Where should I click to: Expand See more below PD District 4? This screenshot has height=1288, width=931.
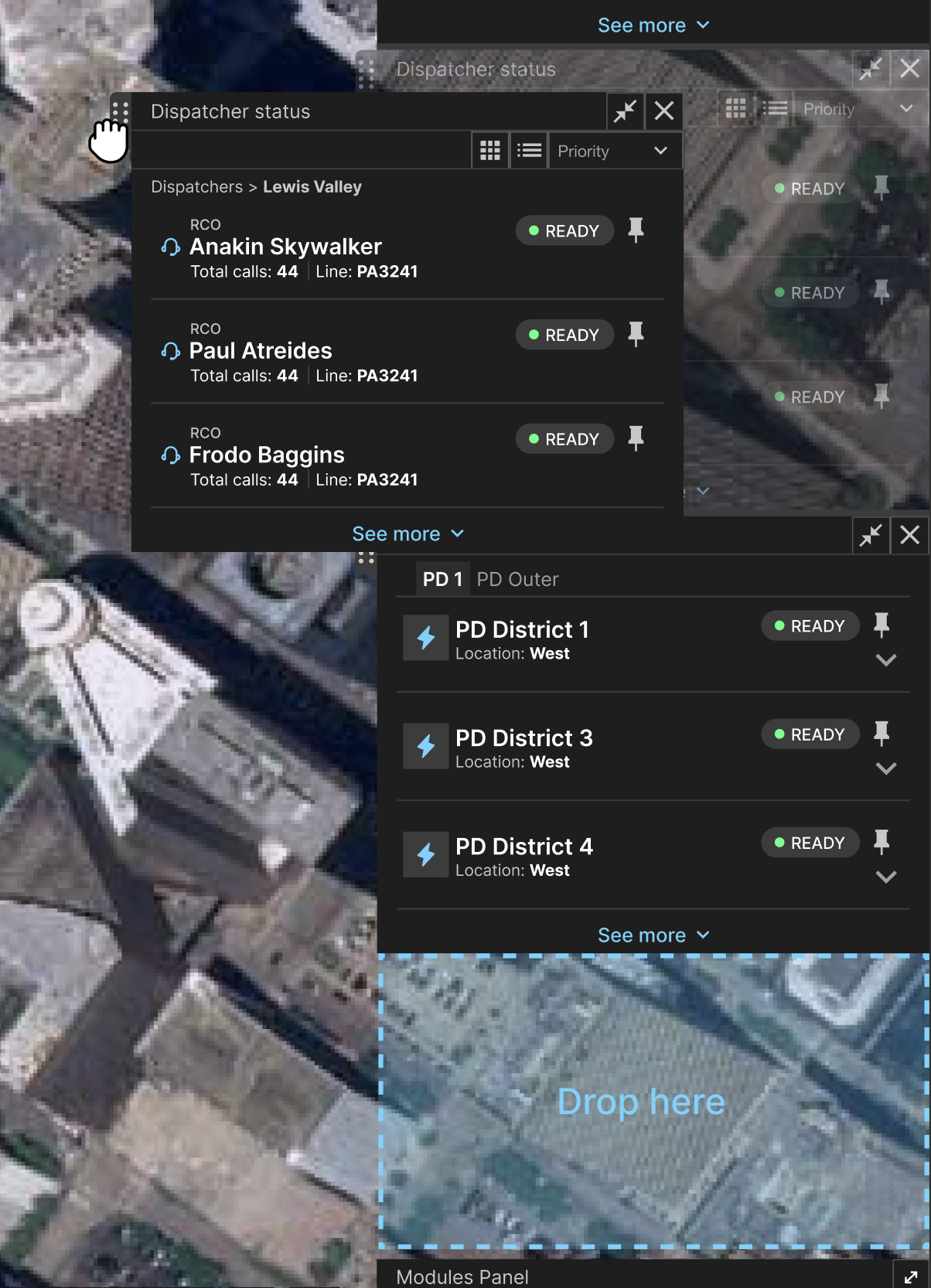pyautogui.click(x=653, y=935)
